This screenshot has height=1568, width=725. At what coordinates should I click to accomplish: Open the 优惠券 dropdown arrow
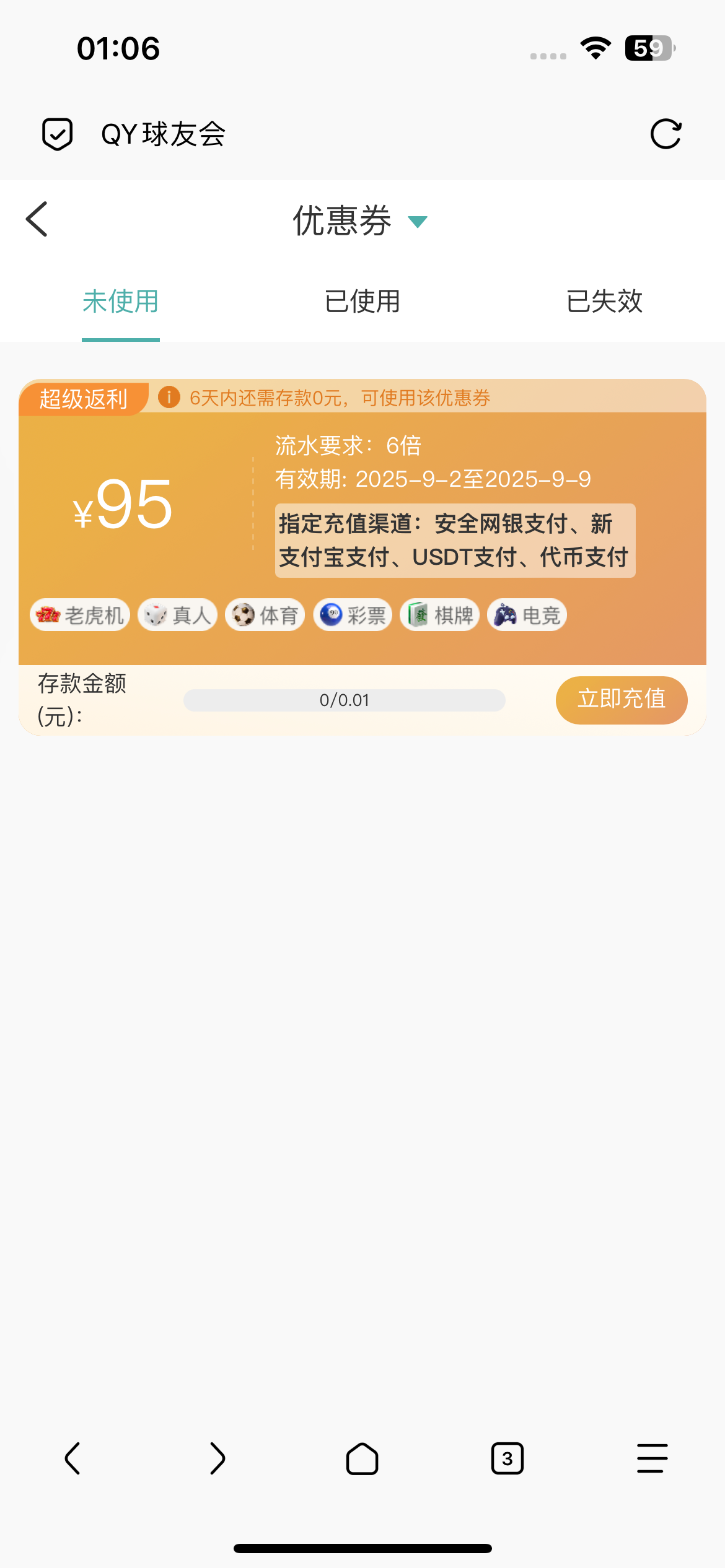418,221
